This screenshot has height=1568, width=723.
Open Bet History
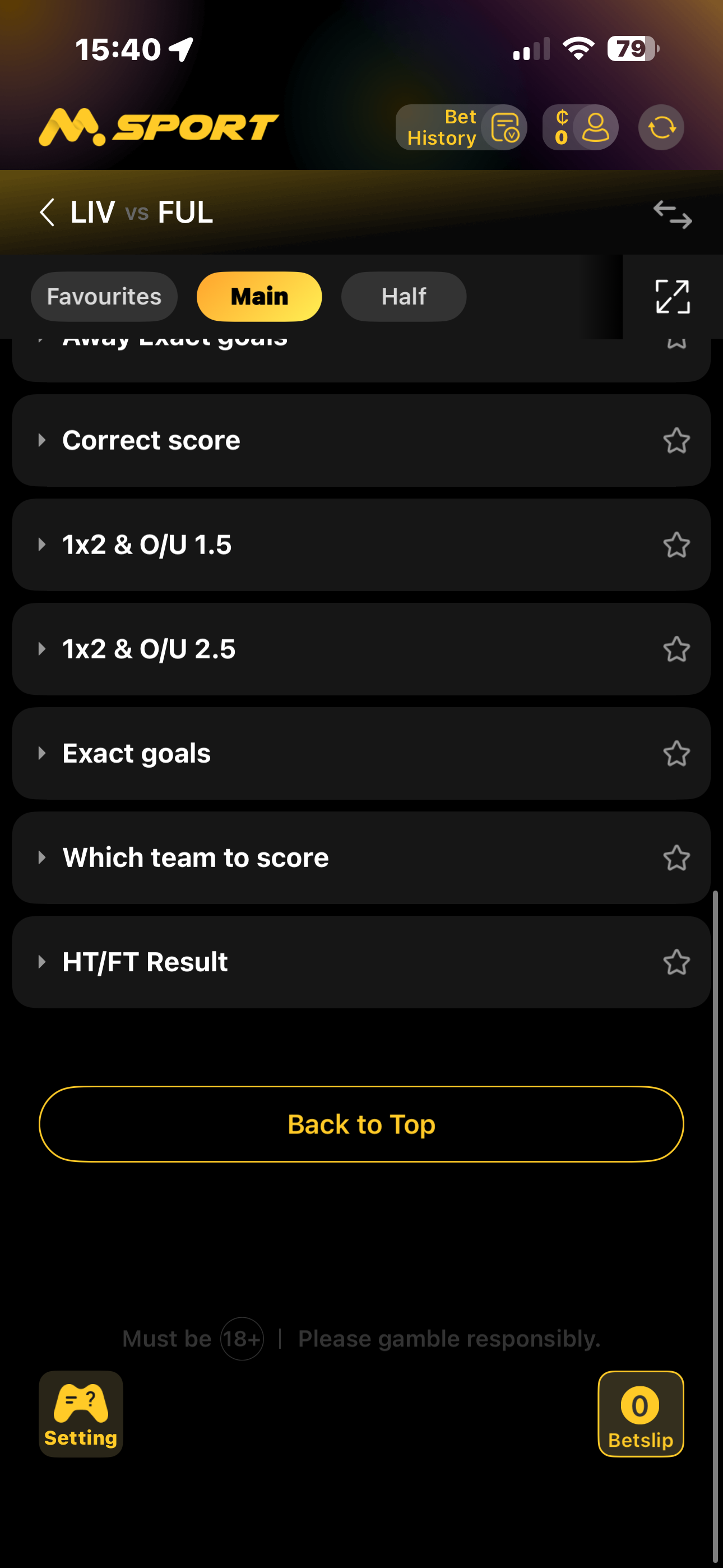pyautogui.click(x=461, y=128)
